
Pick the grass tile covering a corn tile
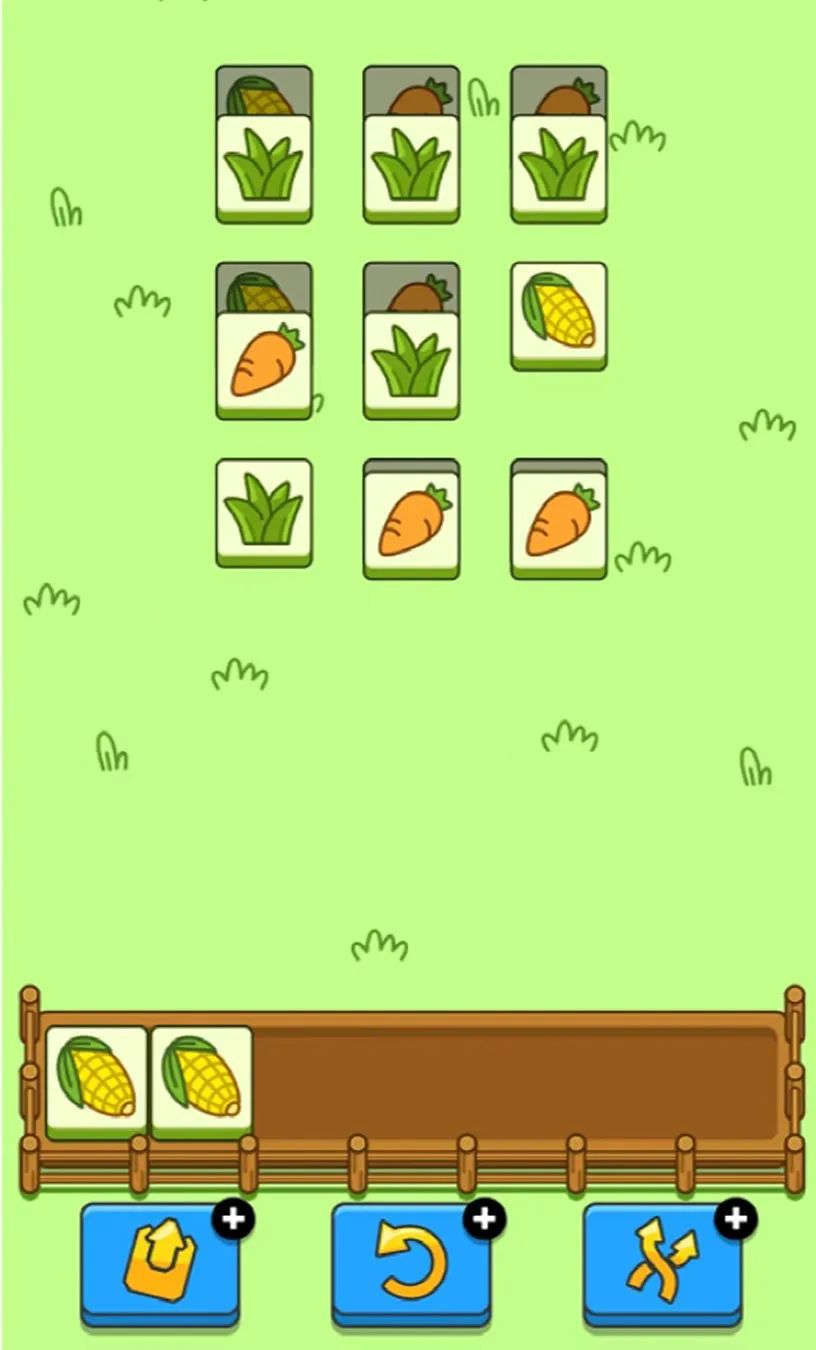click(x=264, y=166)
